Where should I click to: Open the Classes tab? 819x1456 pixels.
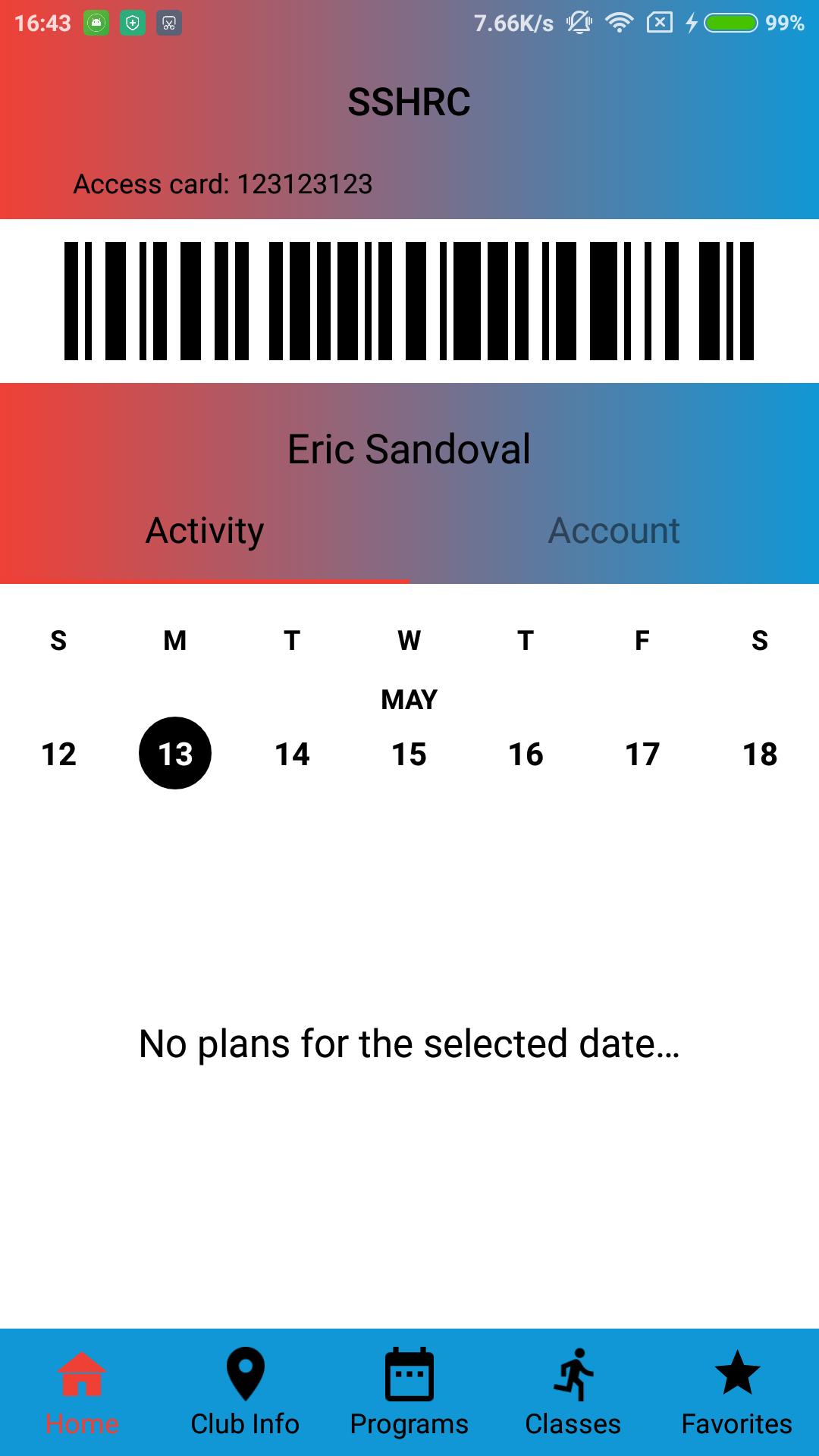point(573,1394)
